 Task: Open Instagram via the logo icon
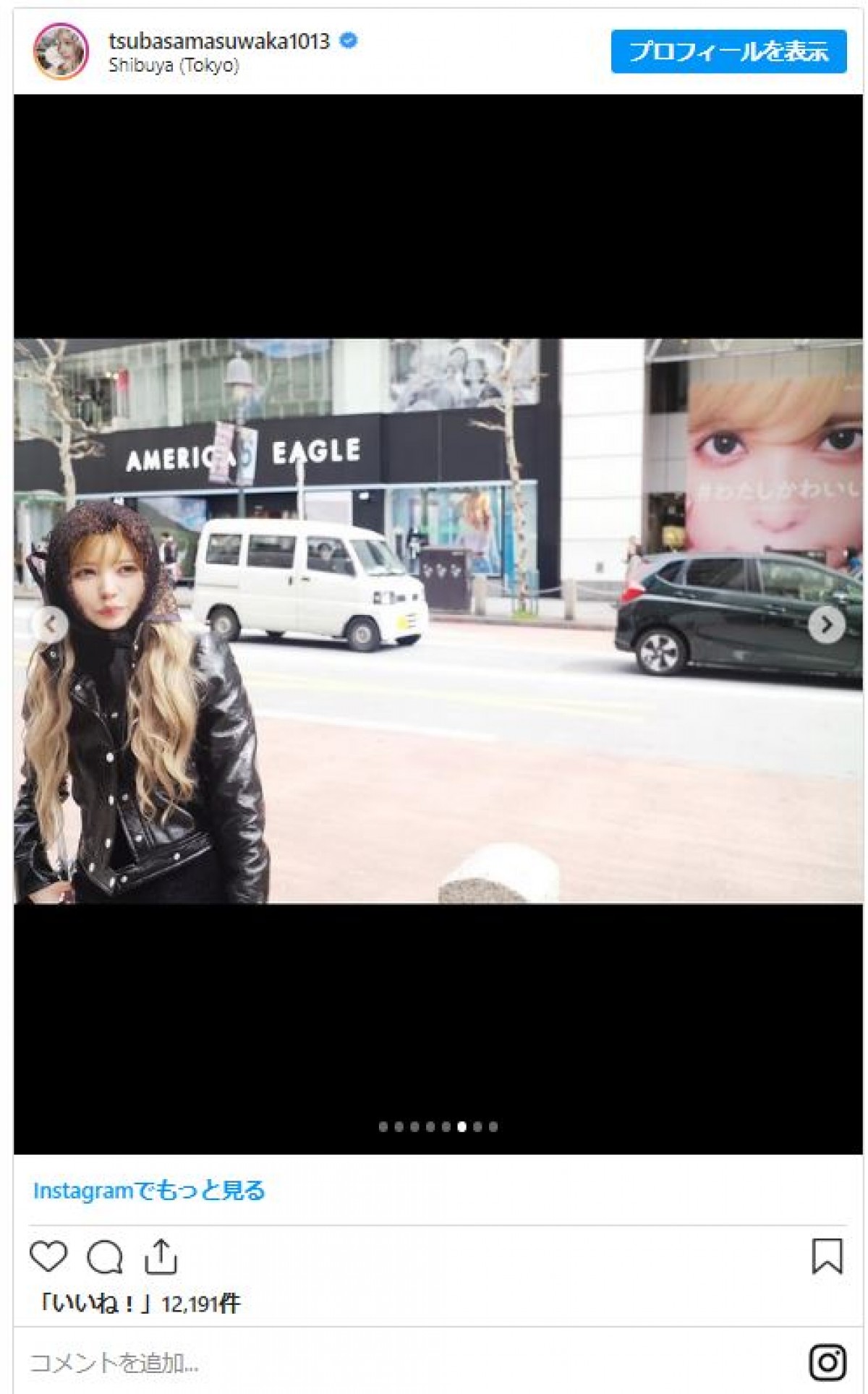[827, 1363]
